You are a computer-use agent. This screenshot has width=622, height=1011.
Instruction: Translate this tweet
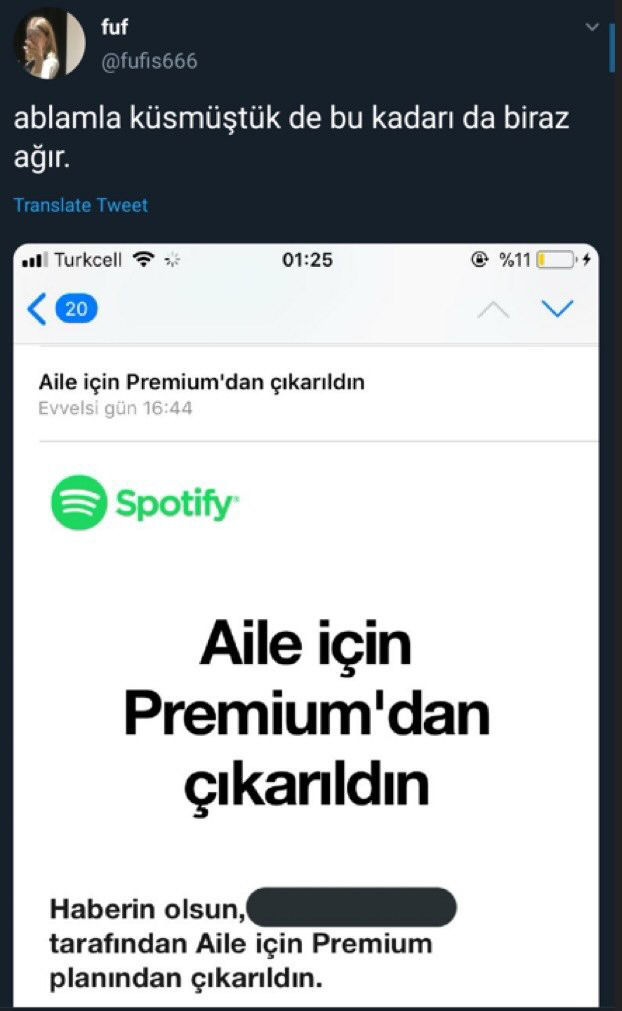80,205
